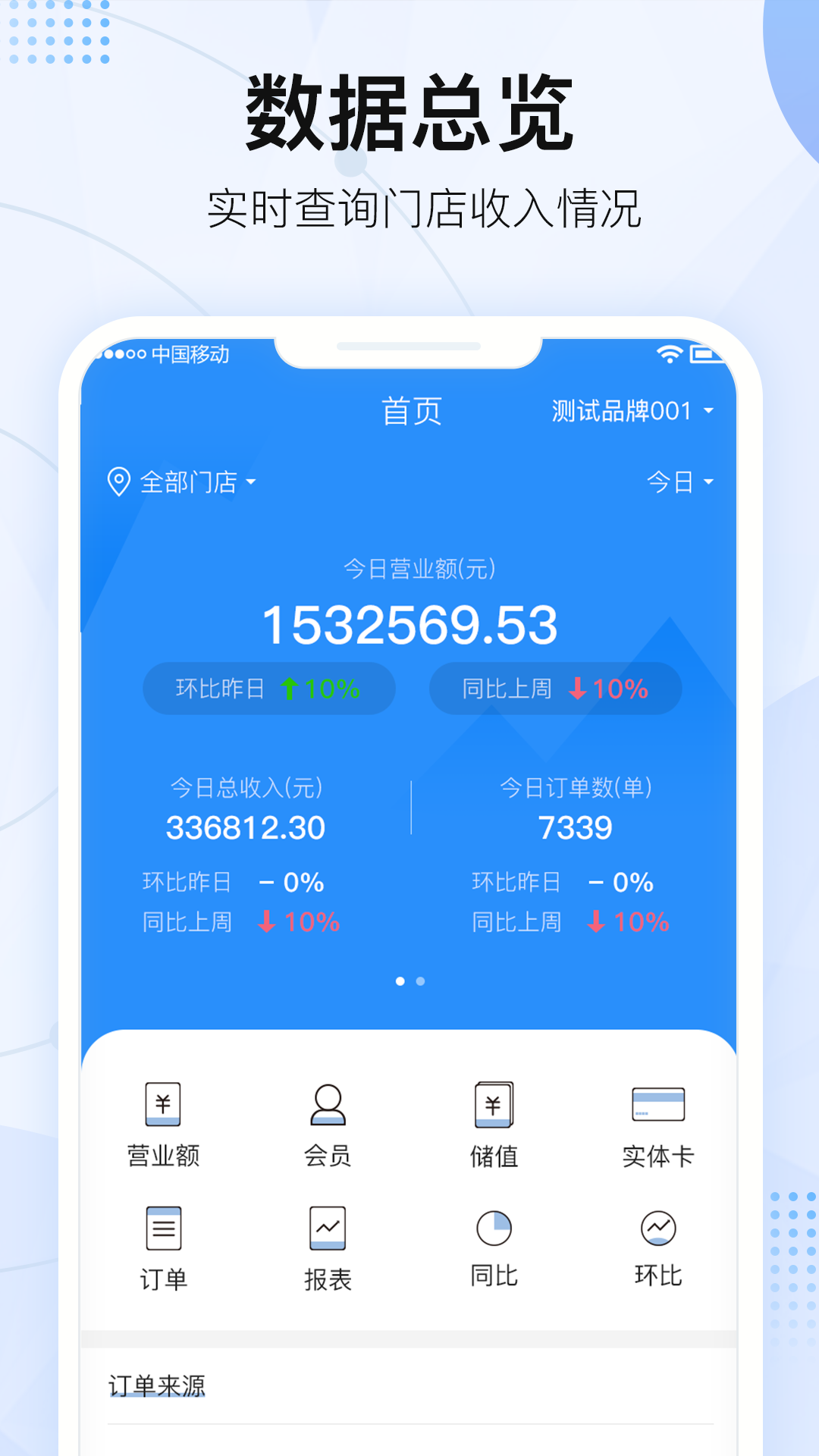Tap the 同比上周 decrease badge
The width and height of the screenshot is (819, 1456).
pos(554,688)
